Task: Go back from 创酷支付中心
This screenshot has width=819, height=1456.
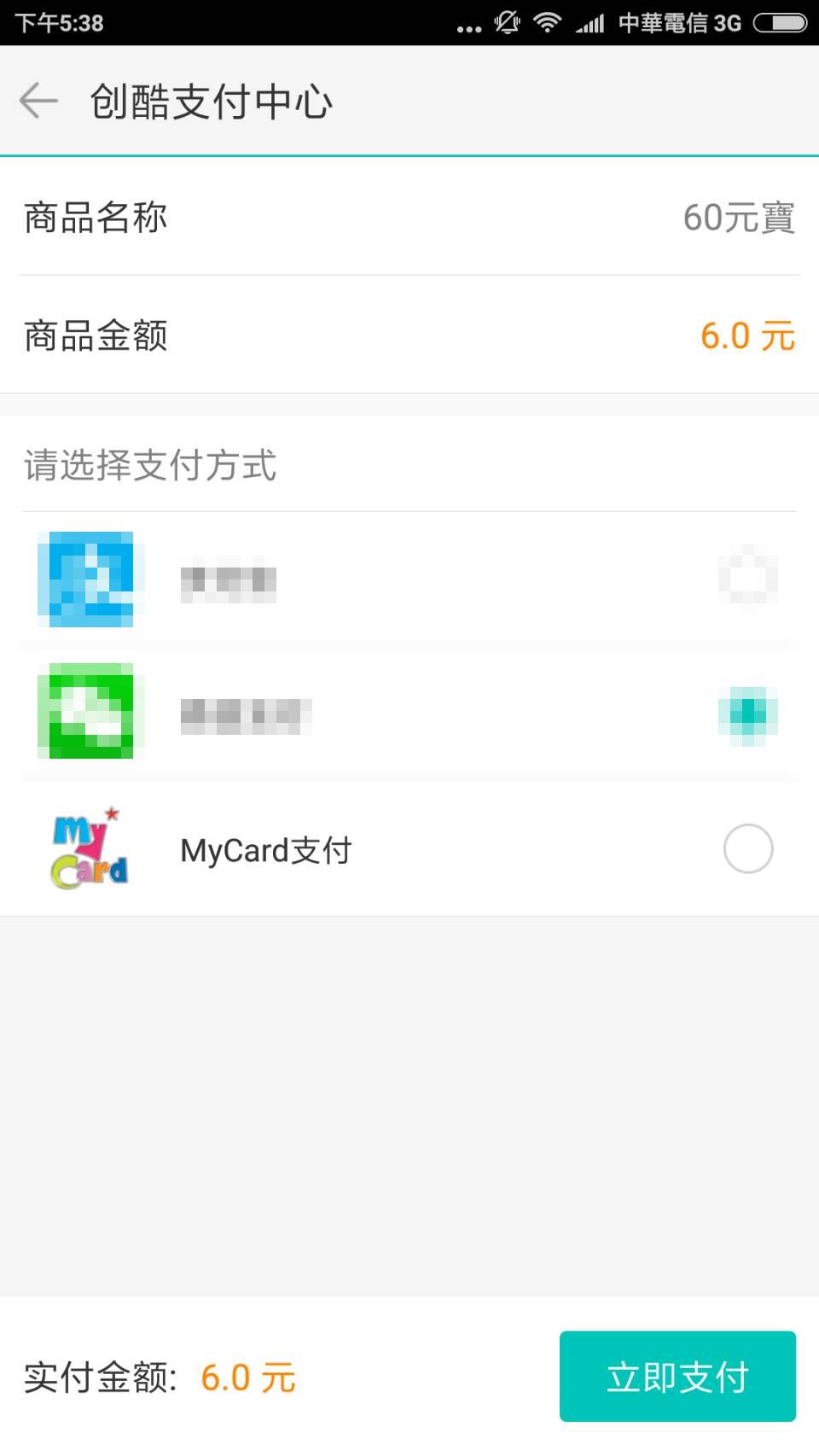Action: pos(38,101)
